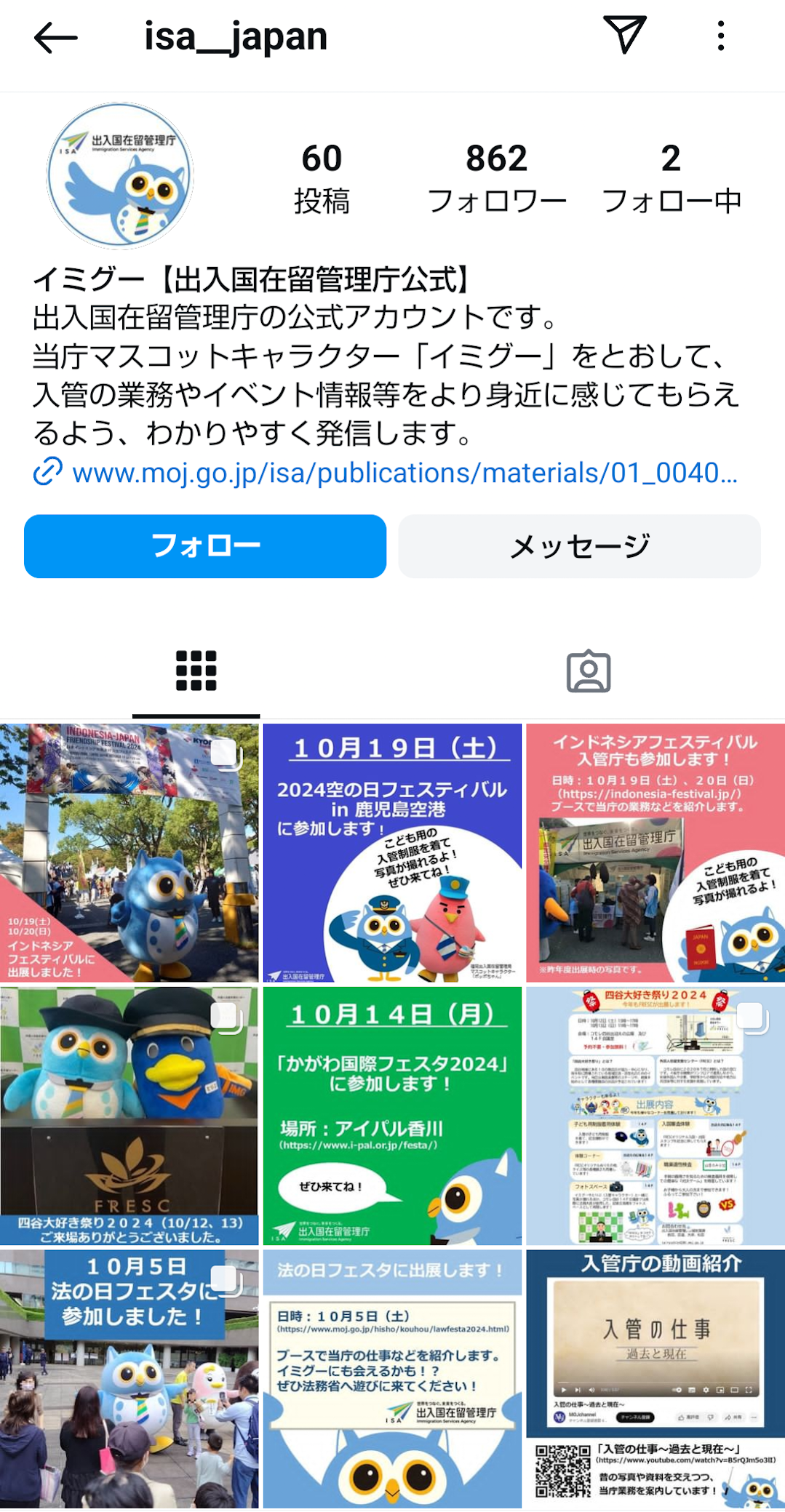This screenshot has width=785, height=1512.
Task: Open the 10月19日 空の日フェスティバル post
Action: tap(392, 852)
